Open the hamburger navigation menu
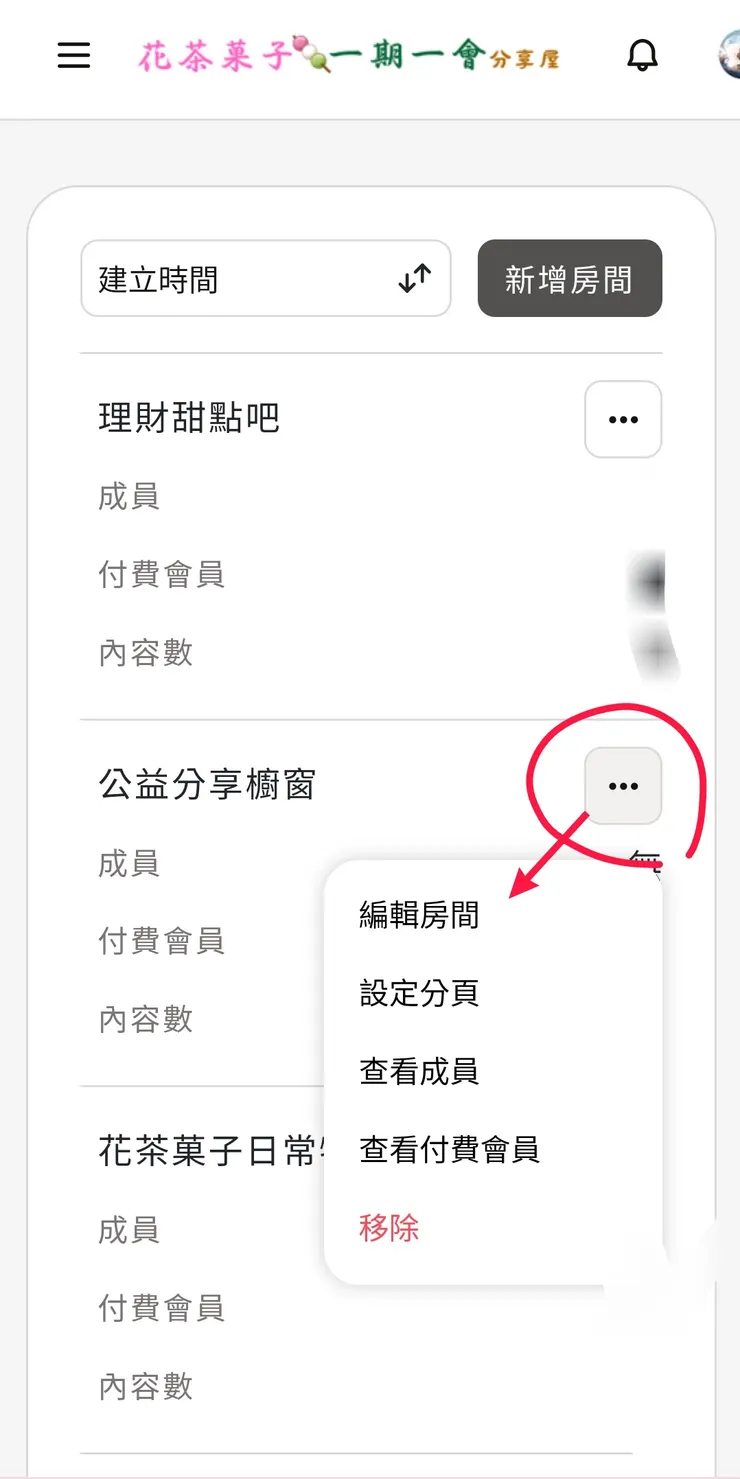 (x=73, y=55)
